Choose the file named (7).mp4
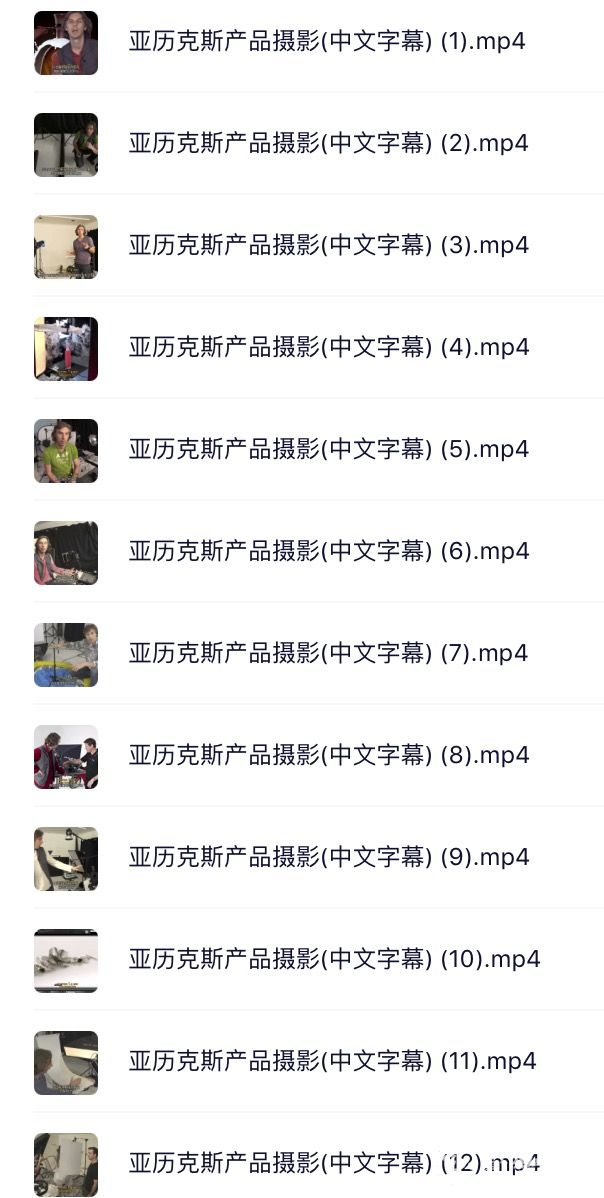The width and height of the screenshot is (604, 1198). click(328, 654)
